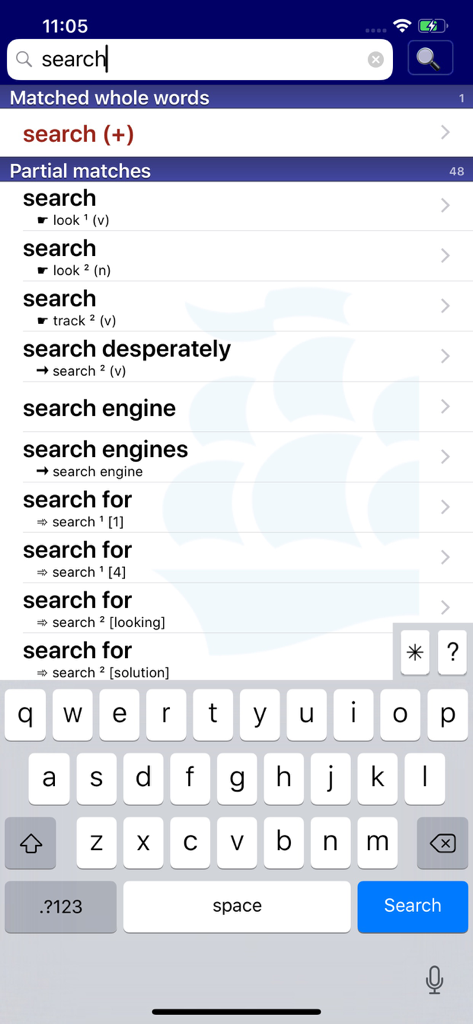Clear the search text field

click(x=376, y=60)
